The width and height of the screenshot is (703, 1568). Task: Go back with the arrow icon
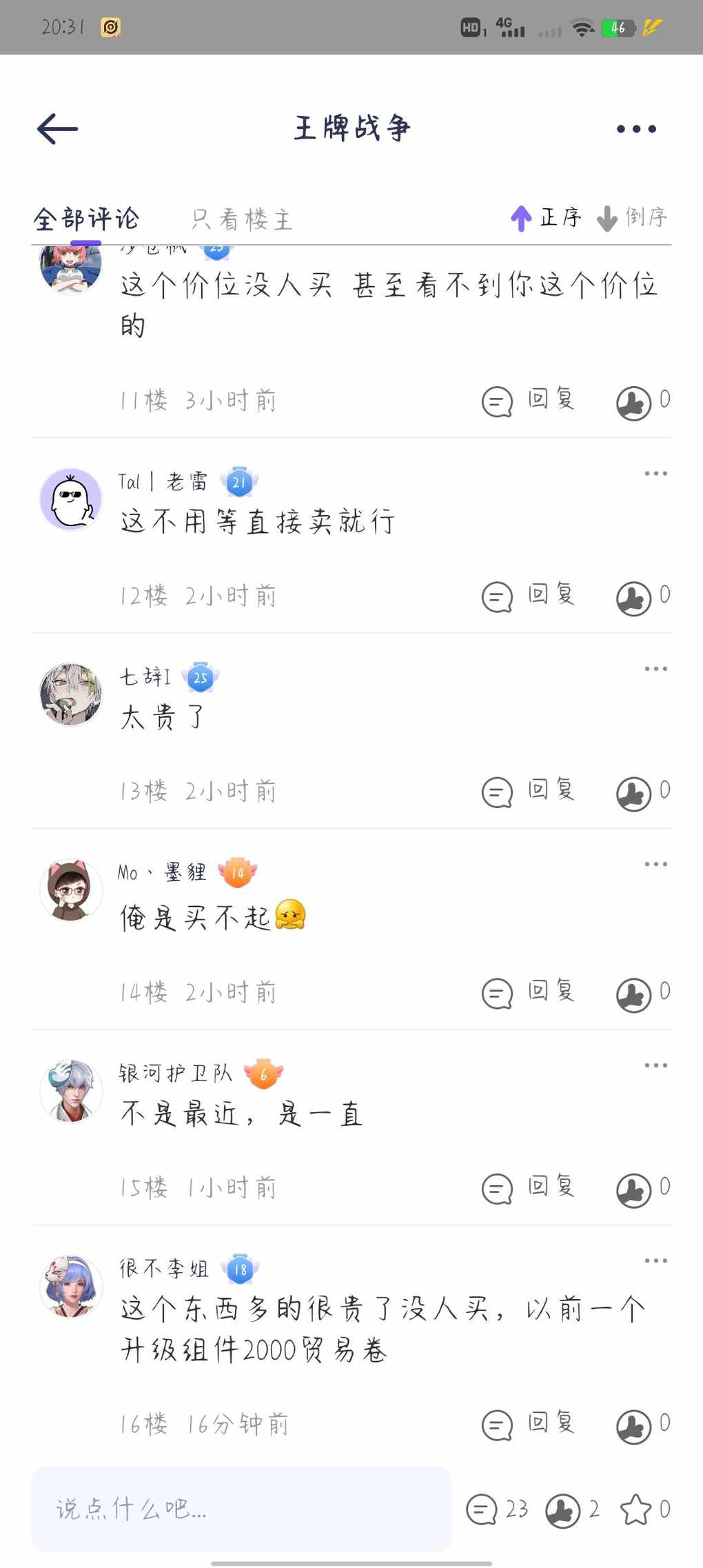pyautogui.click(x=57, y=129)
